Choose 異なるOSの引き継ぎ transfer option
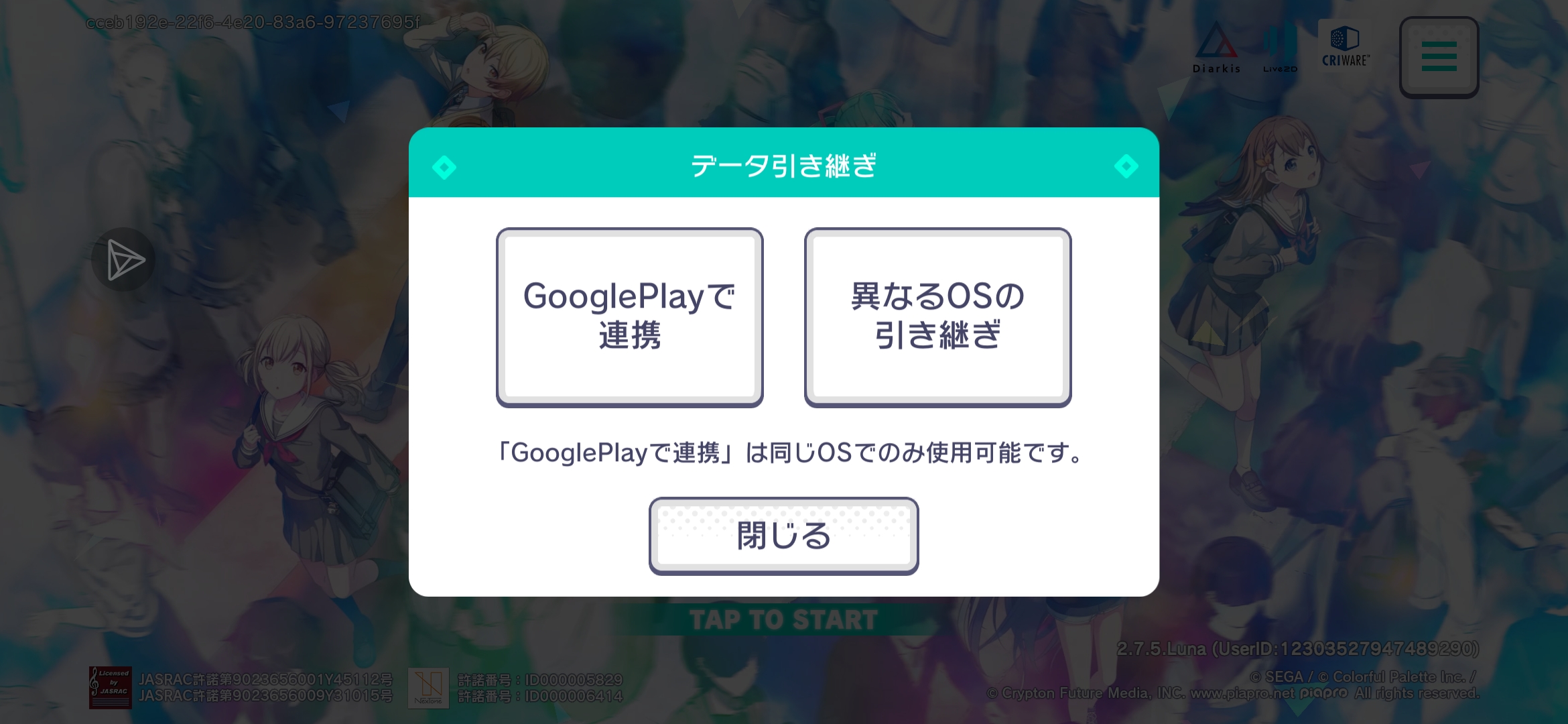Screen dimensions: 1568x724 pyautogui.click(x=937, y=316)
